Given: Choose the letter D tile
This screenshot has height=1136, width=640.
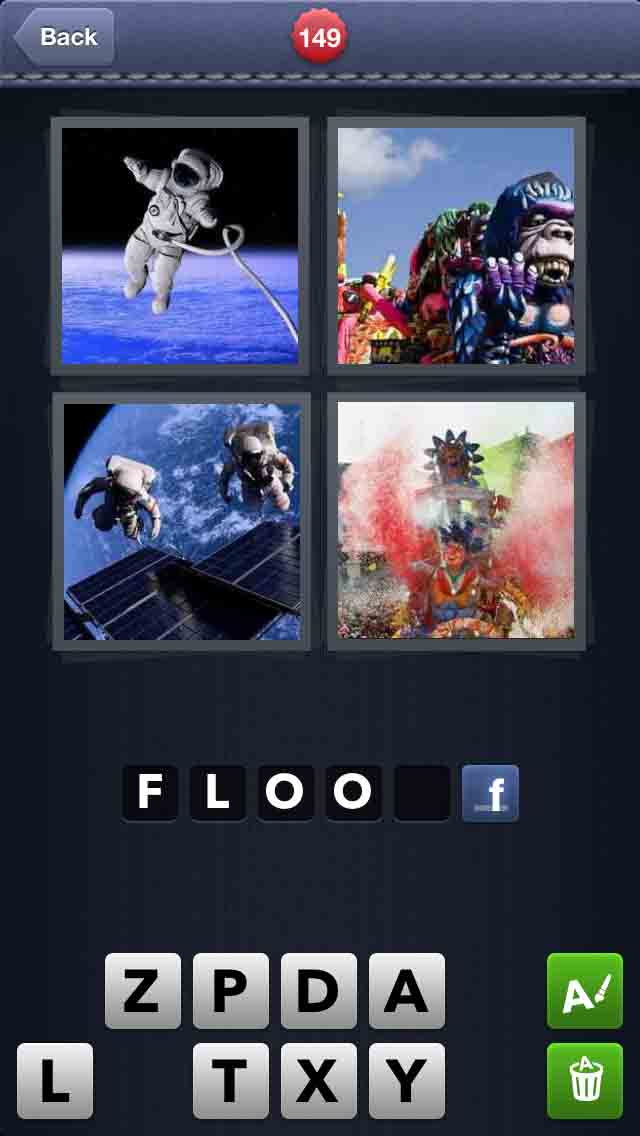Looking at the screenshot, I should (x=319, y=991).
